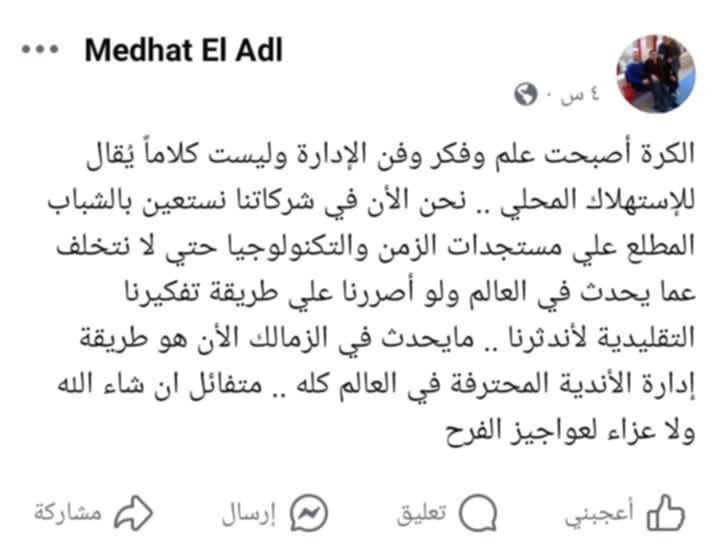
Task: Open the post's three-dot options menu
Action: click(x=41, y=49)
